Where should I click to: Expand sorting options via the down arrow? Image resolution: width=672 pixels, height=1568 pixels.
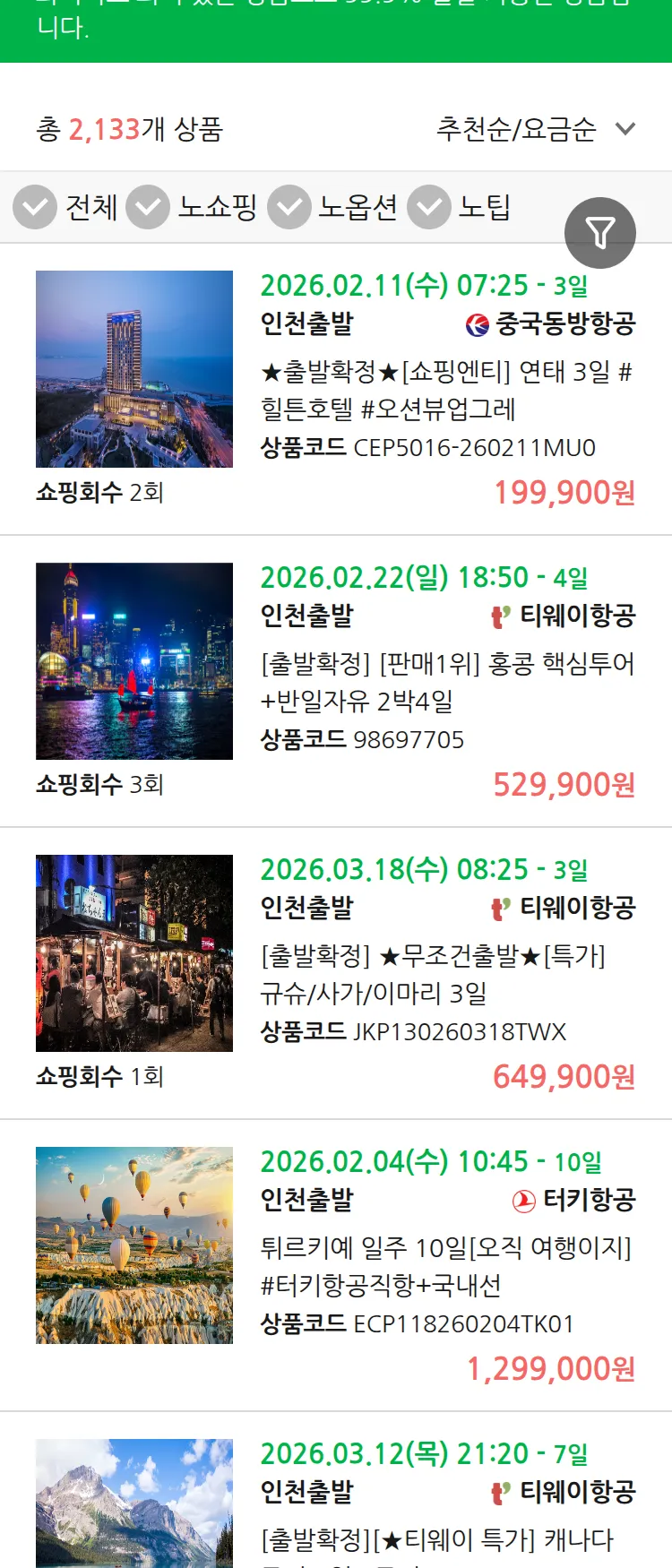pyautogui.click(x=626, y=130)
